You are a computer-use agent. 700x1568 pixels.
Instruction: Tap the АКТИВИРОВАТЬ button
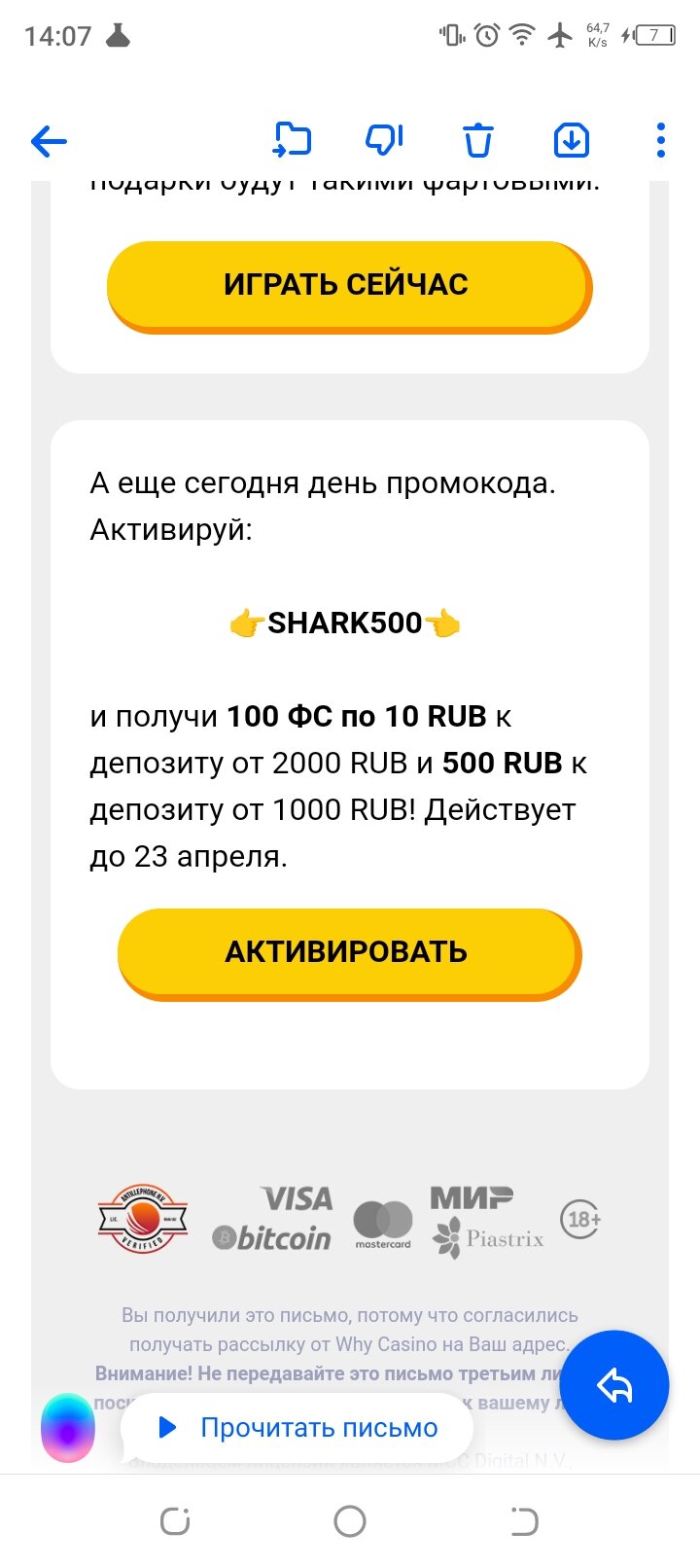coord(347,952)
